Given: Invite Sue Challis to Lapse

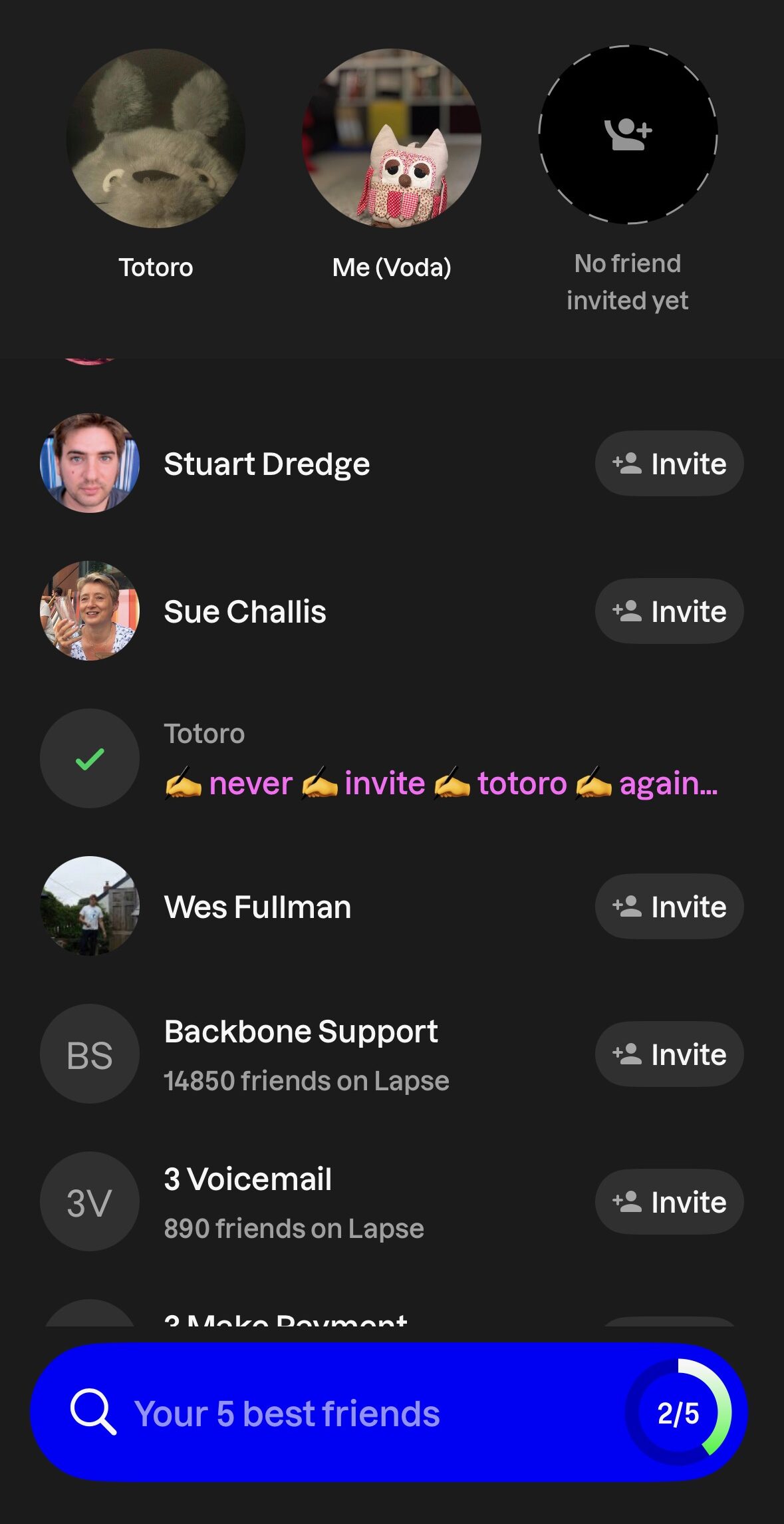Looking at the screenshot, I should [669, 611].
